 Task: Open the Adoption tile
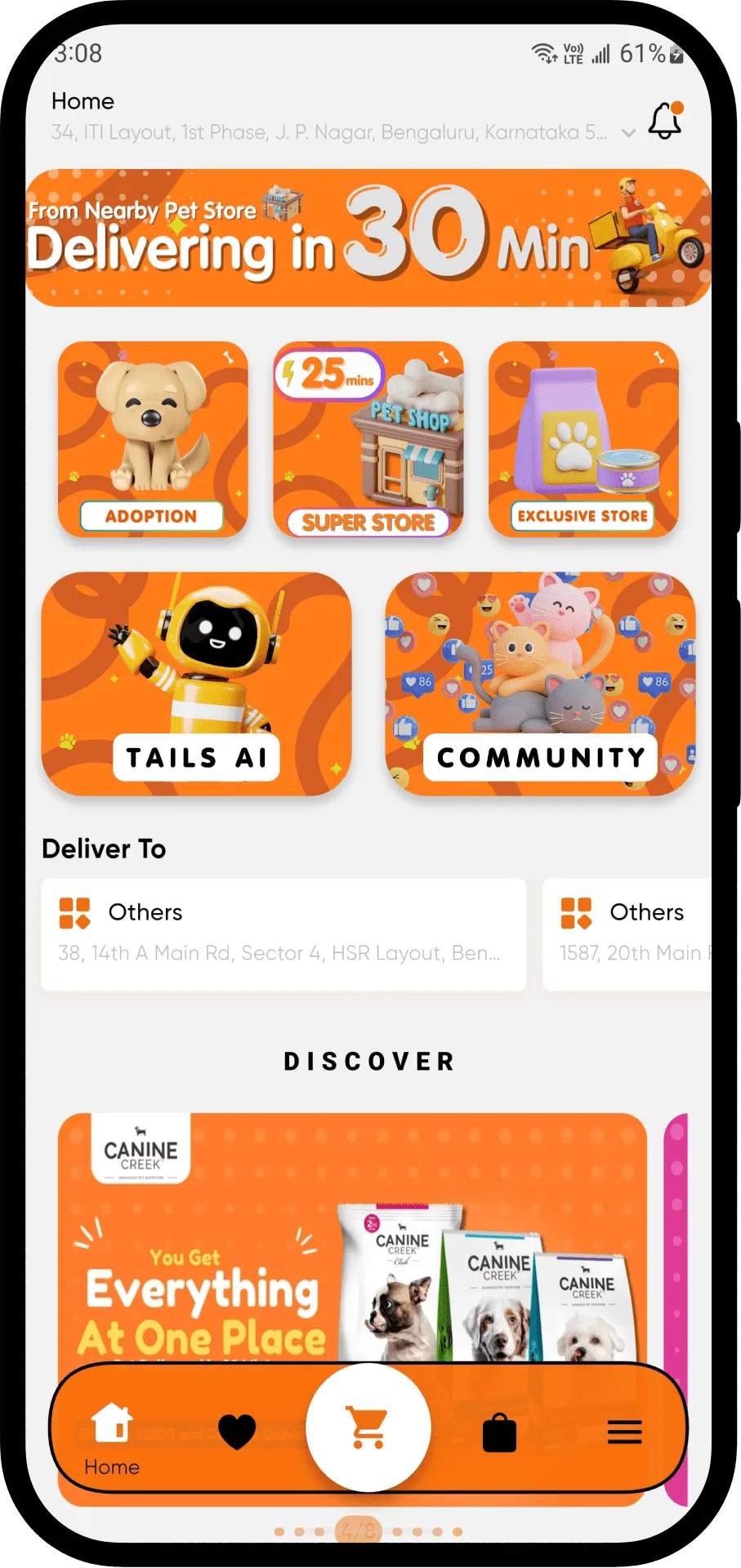153,439
